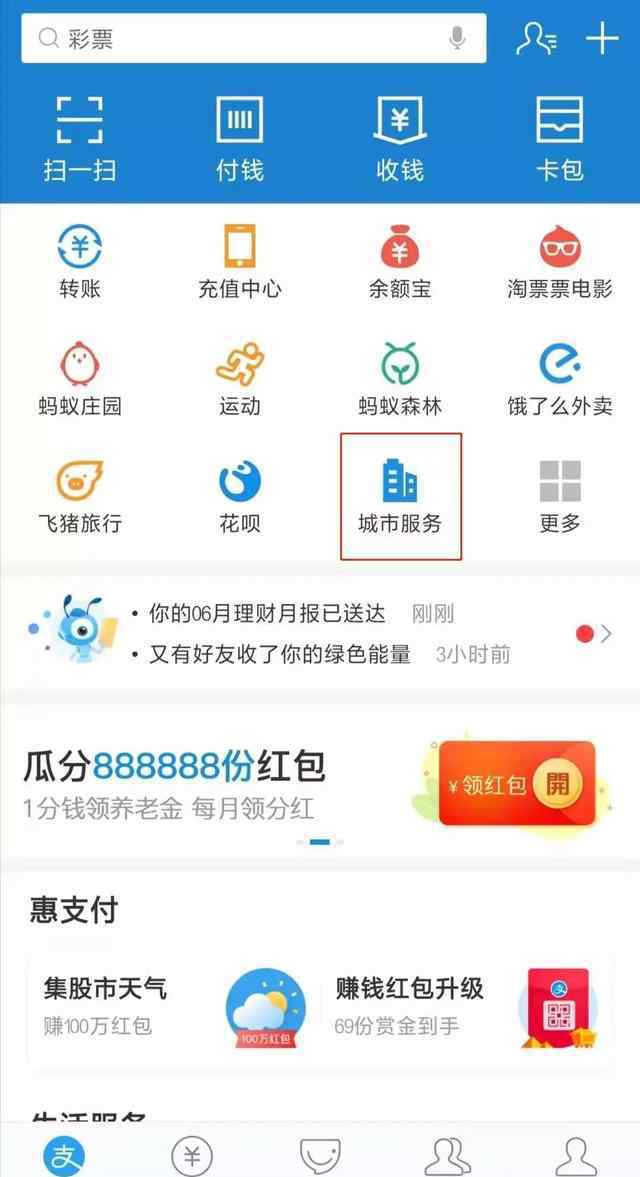Open 转账 transfer
Viewport: 640px width, 1177px height.
pyautogui.click(x=80, y=262)
